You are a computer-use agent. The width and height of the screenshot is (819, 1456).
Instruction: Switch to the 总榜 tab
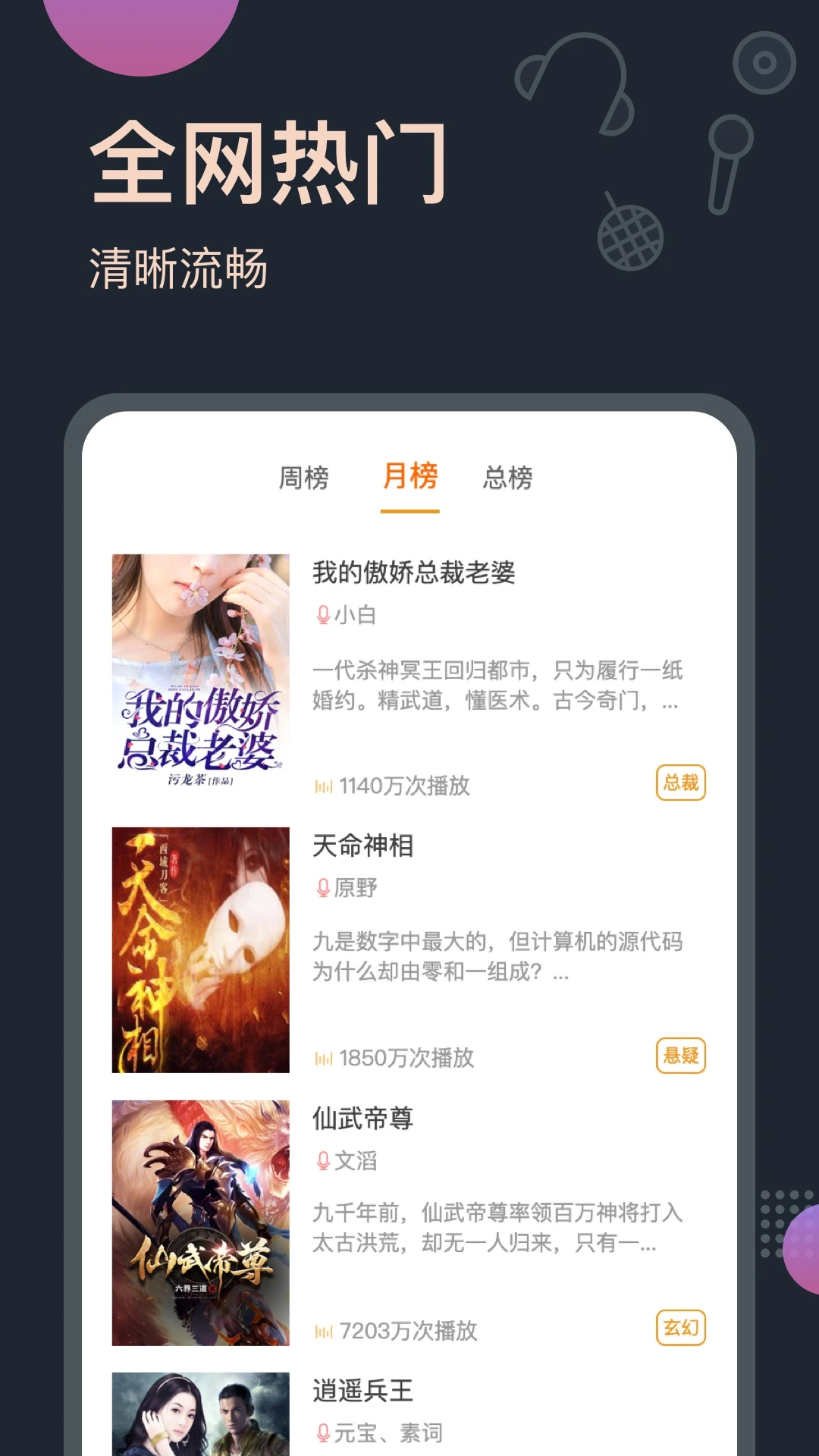(x=510, y=478)
